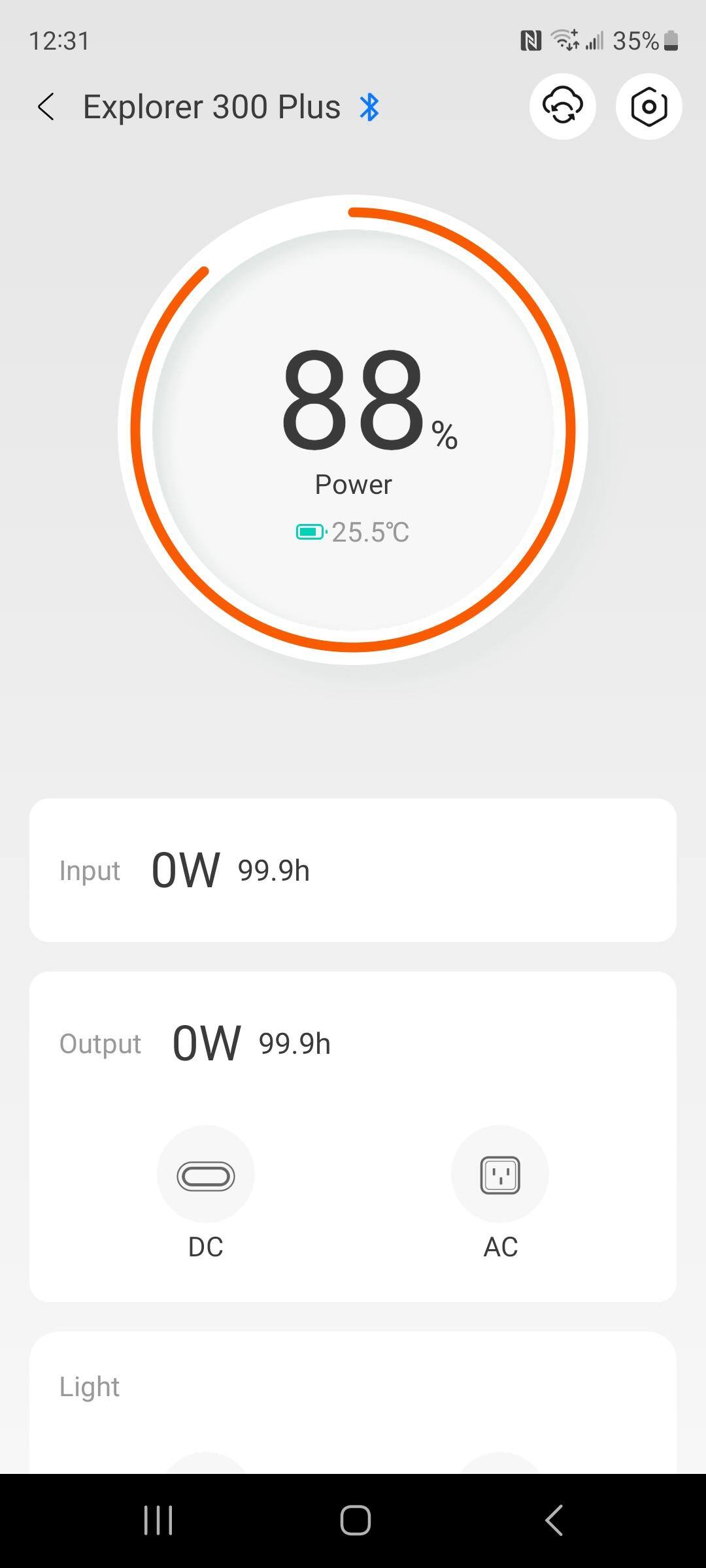Viewport: 706px width, 1568px height.
Task: Open recent apps from navigation bar
Action: pos(158,1520)
